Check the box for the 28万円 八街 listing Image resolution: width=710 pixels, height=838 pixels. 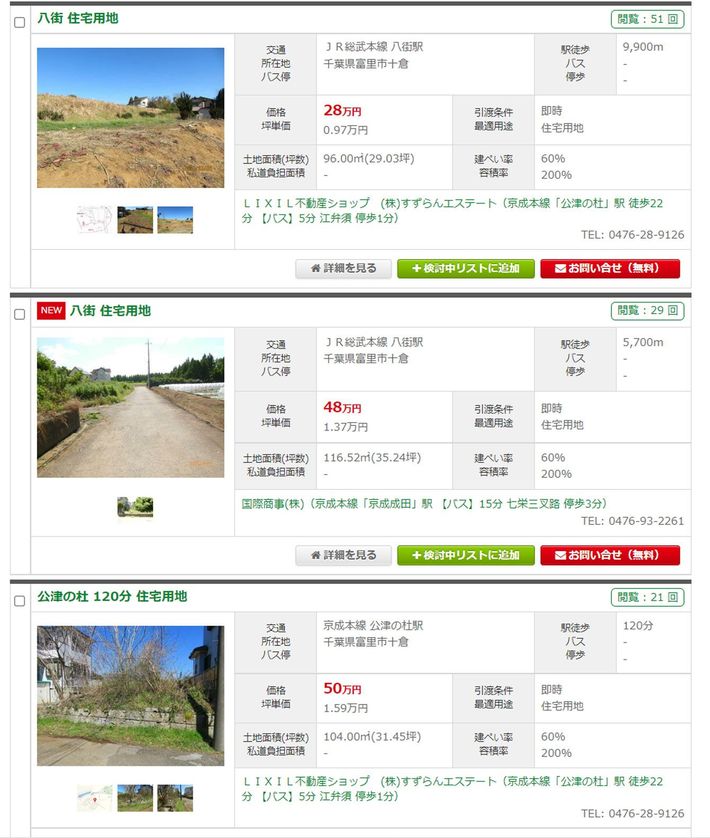click(19, 23)
